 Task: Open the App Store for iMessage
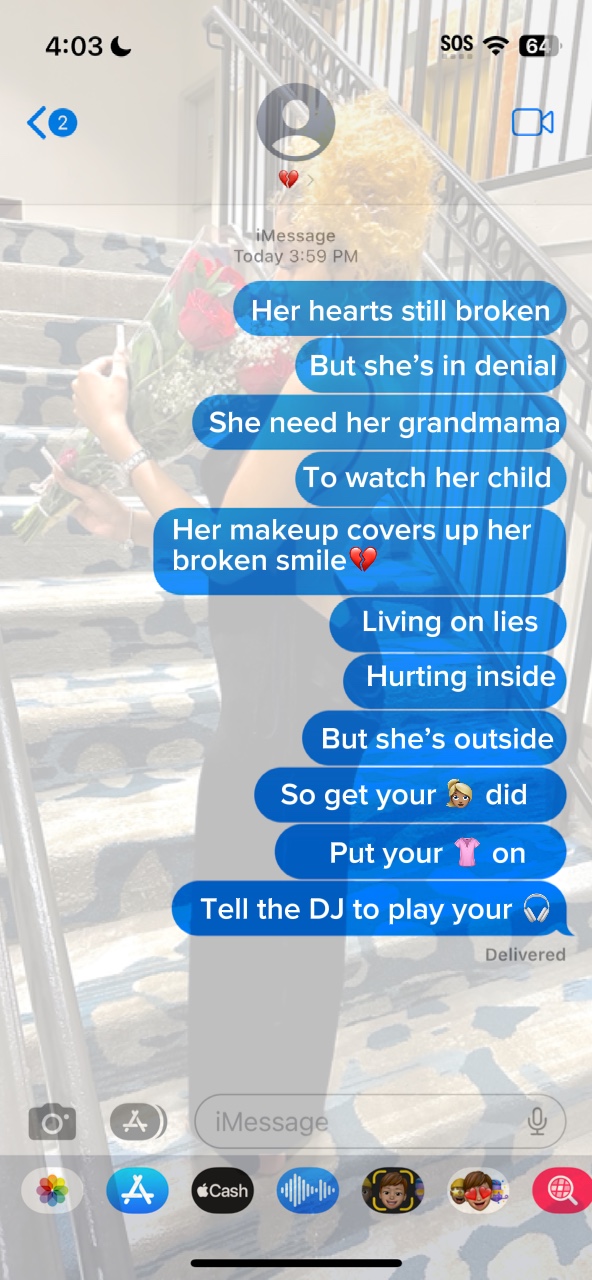tap(137, 1190)
